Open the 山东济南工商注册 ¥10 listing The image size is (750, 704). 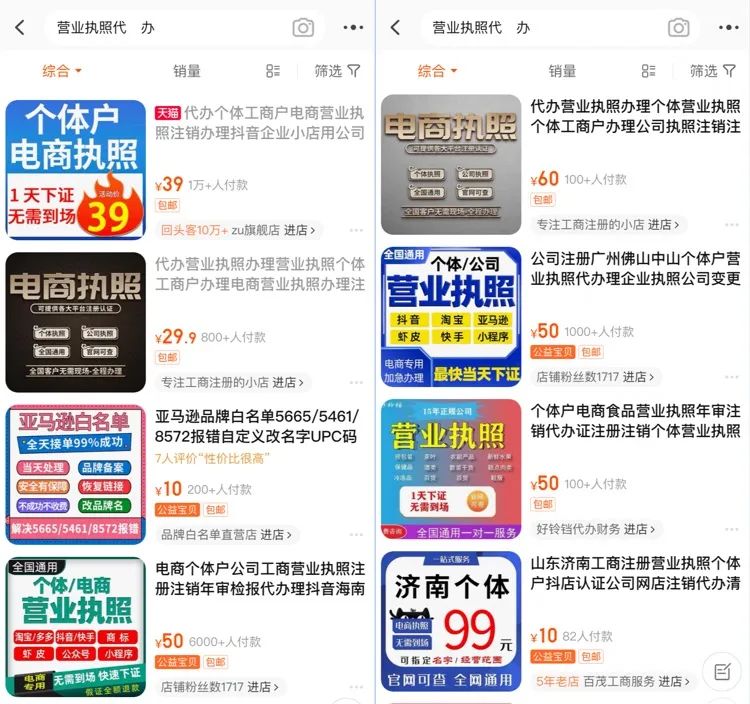635,573
